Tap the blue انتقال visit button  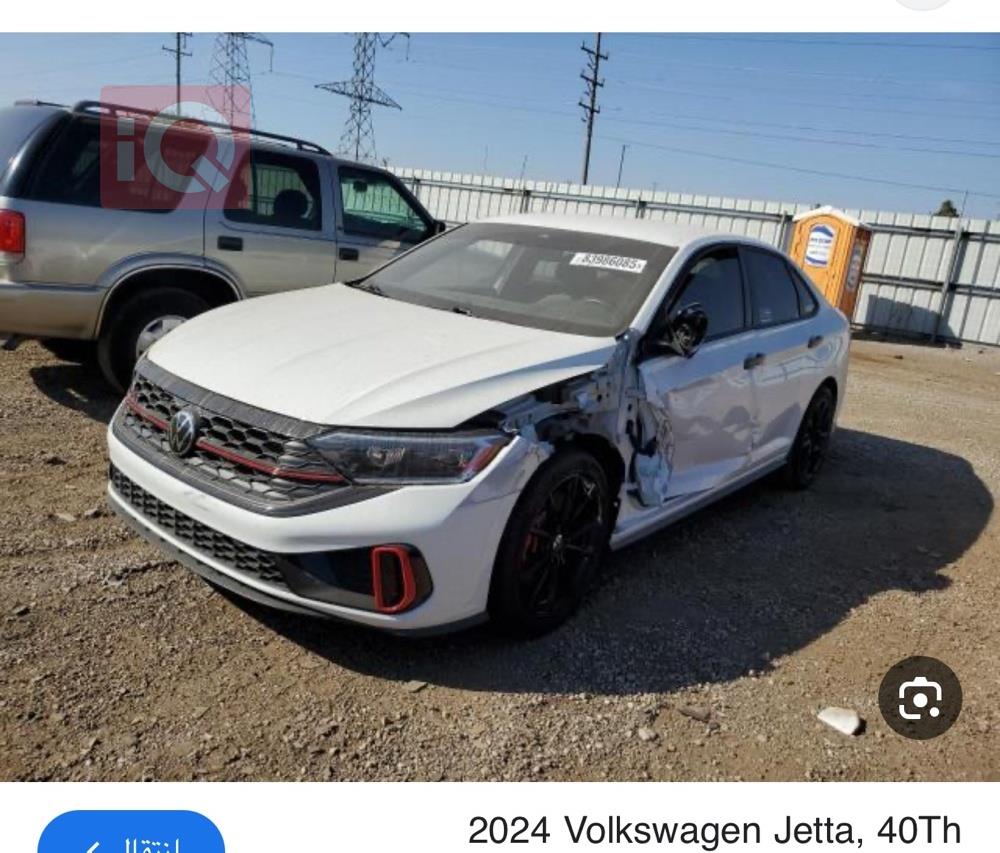[x=131, y=836]
